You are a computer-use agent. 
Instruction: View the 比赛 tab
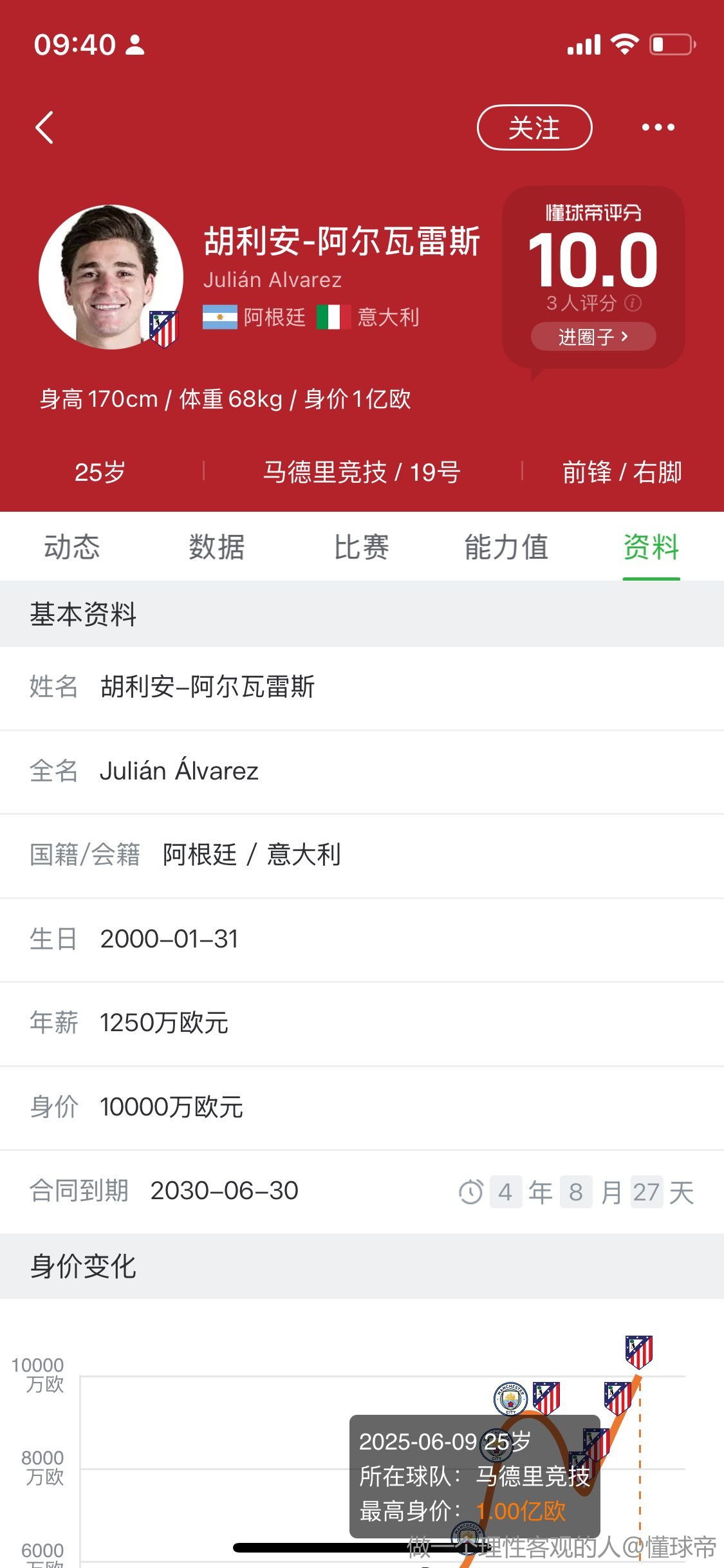coord(362,547)
